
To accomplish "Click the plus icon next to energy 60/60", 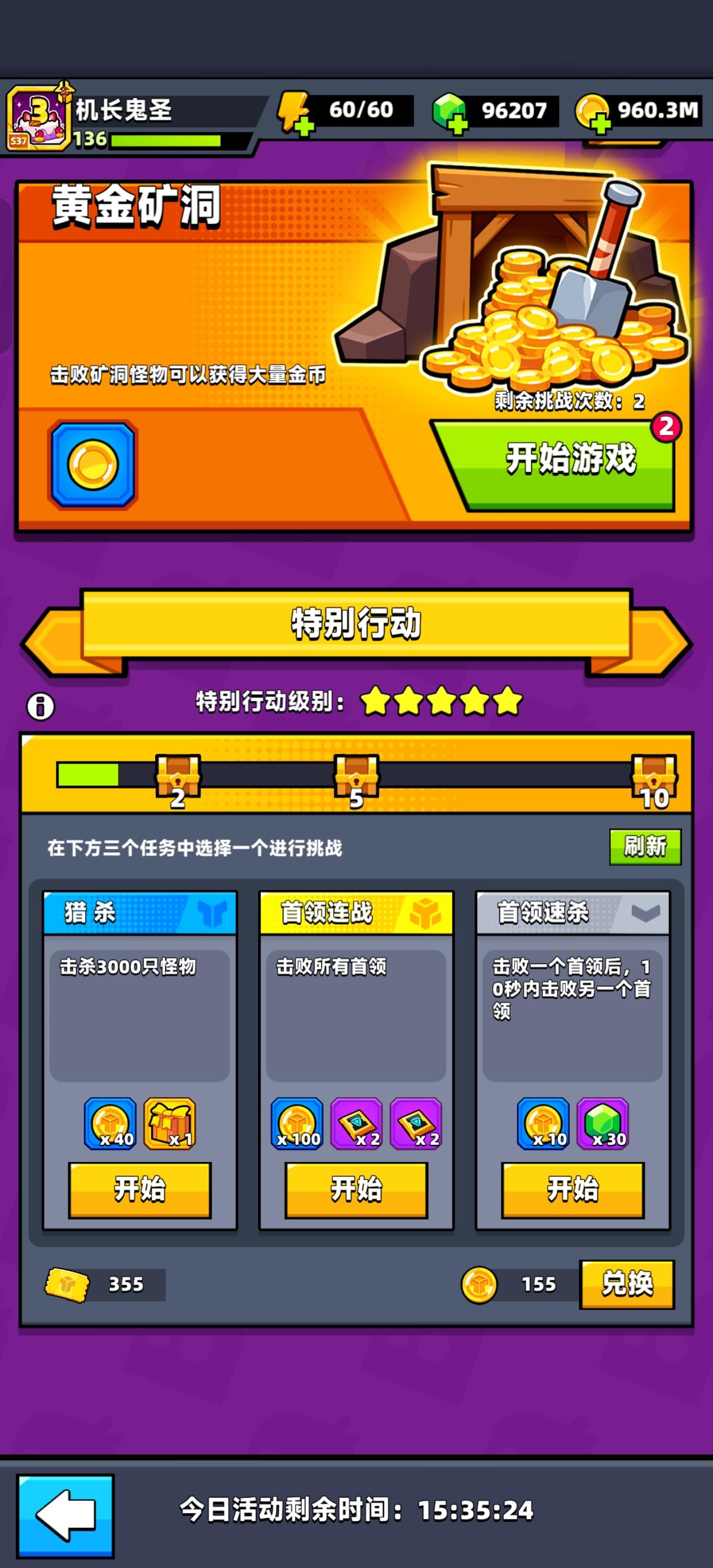I will (306, 129).
